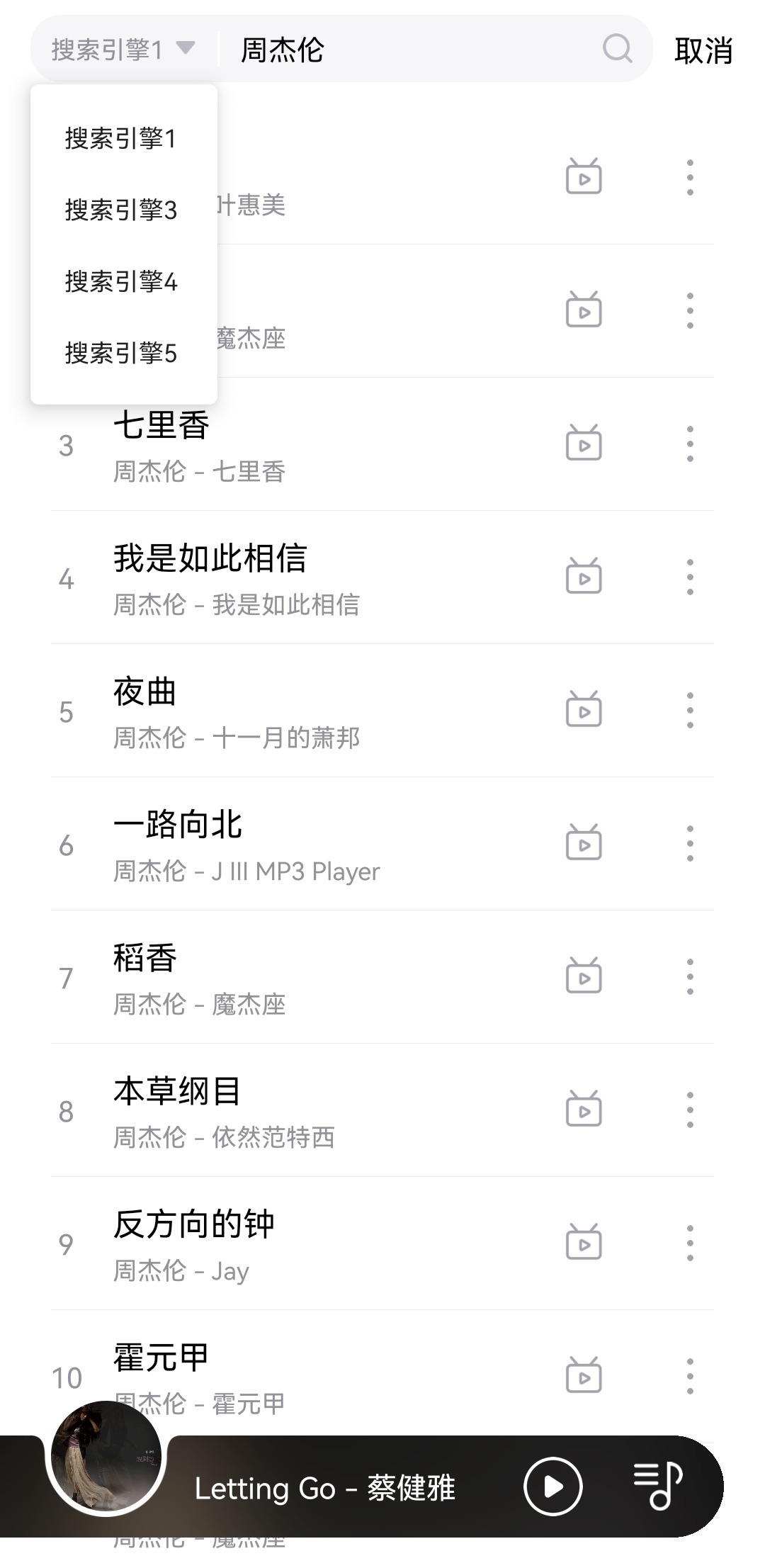Viewport: 765px width, 1568px height.
Task: Pick 搜索引擎5 as search engine
Action: pos(121,353)
